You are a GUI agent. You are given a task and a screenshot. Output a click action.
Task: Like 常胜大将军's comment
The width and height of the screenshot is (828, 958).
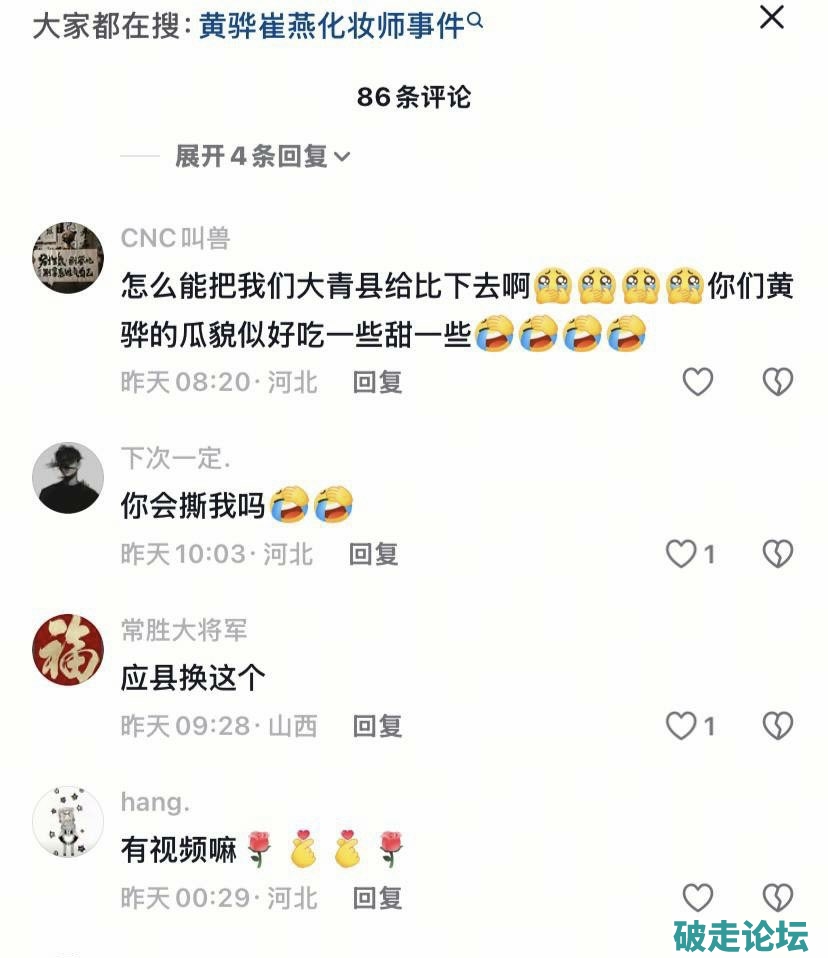coord(682,725)
